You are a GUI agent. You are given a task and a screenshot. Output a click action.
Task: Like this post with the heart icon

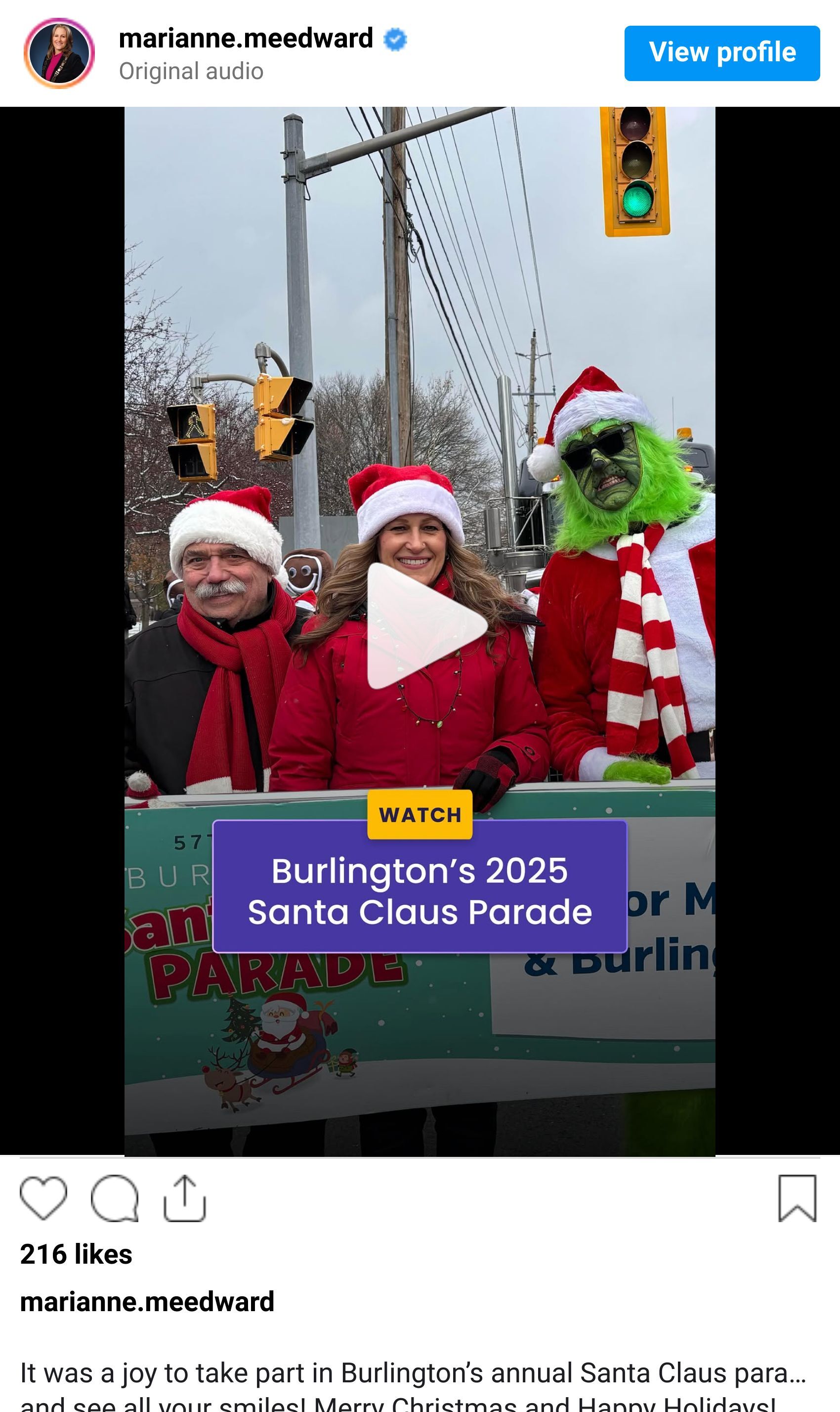click(43, 1197)
